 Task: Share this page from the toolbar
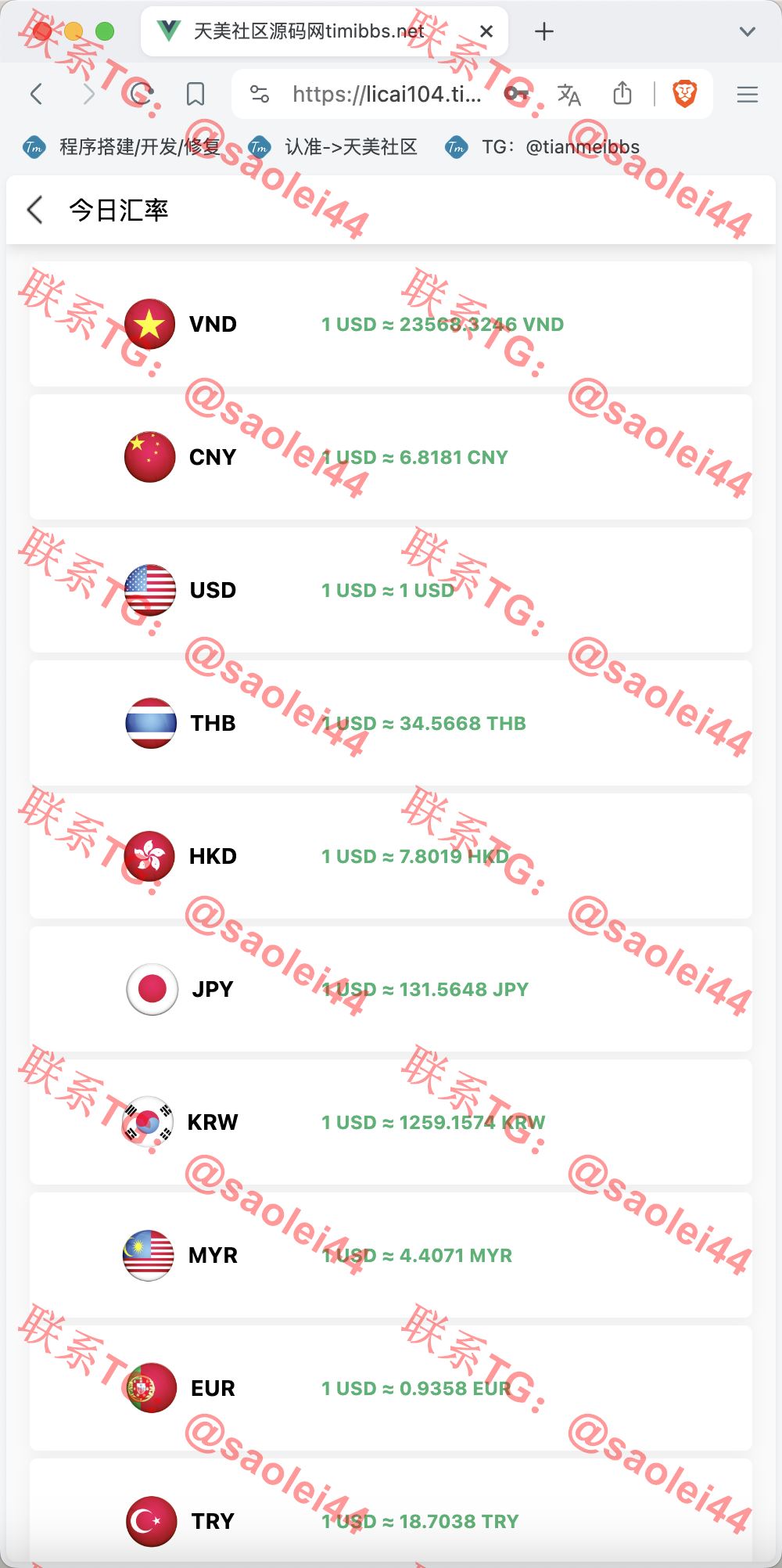(622, 94)
